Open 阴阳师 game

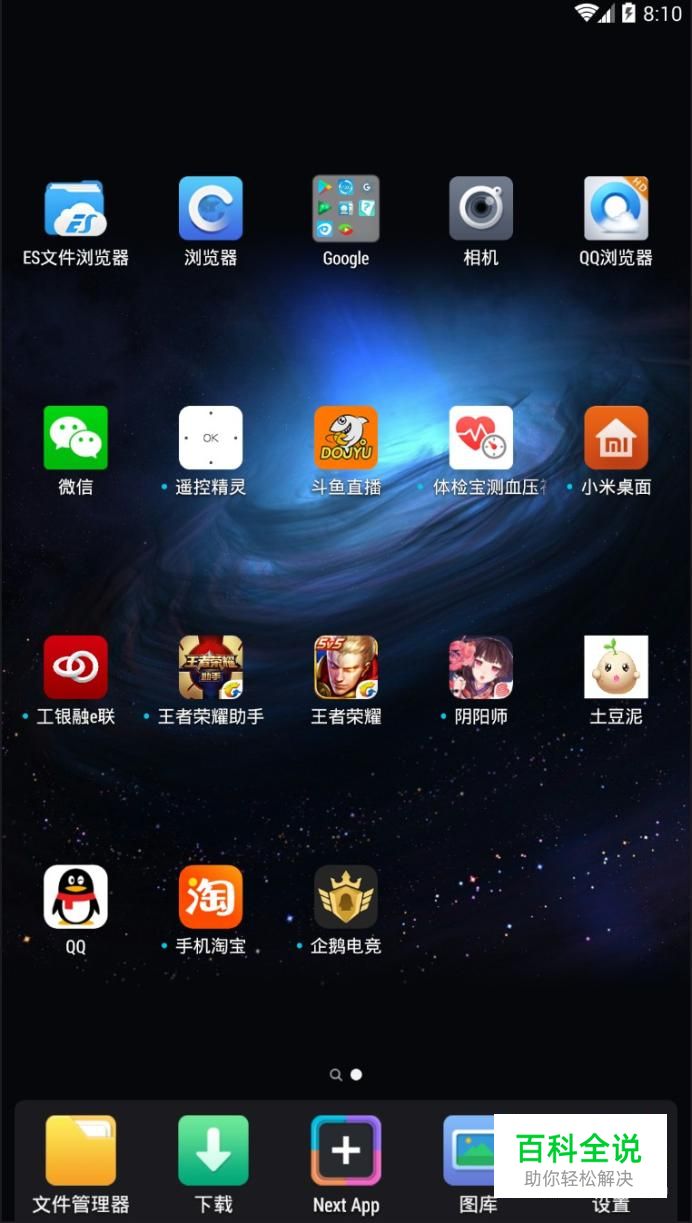pyautogui.click(x=481, y=667)
